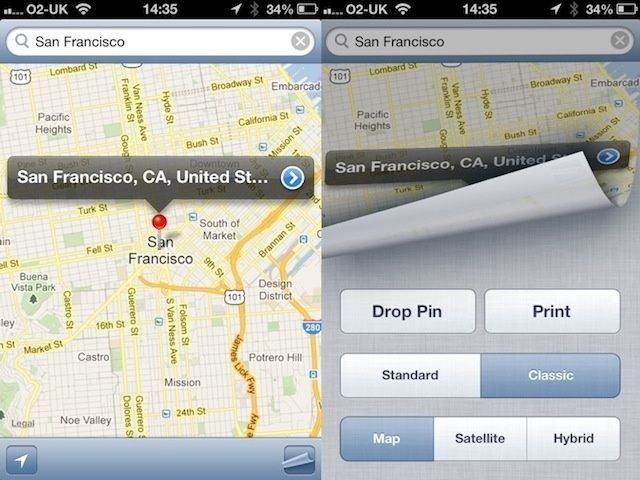Switch to Satellite view
This screenshot has height=480, width=640.
(x=480, y=439)
